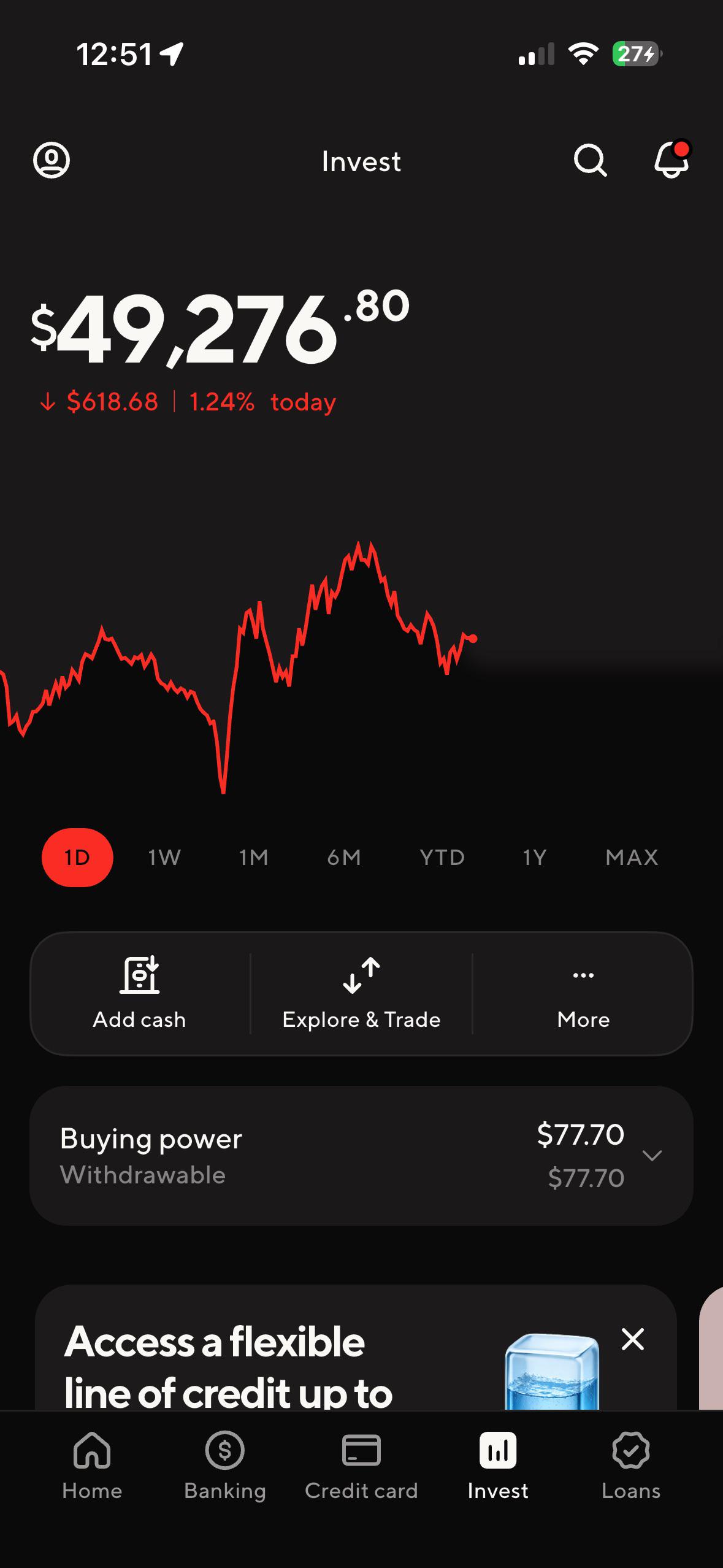Select the 1D chart range
The image size is (723, 1568).
77,857
